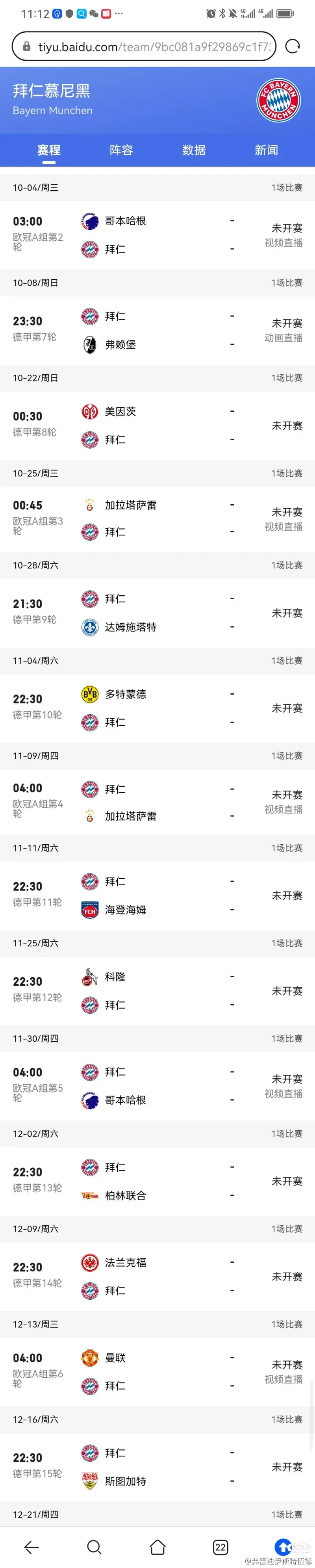Viewport: 315px width, 1568px height.
Task: View the 美因茨 vs 拜仁 match
Action: pyautogui.click(x=157, y=425)
